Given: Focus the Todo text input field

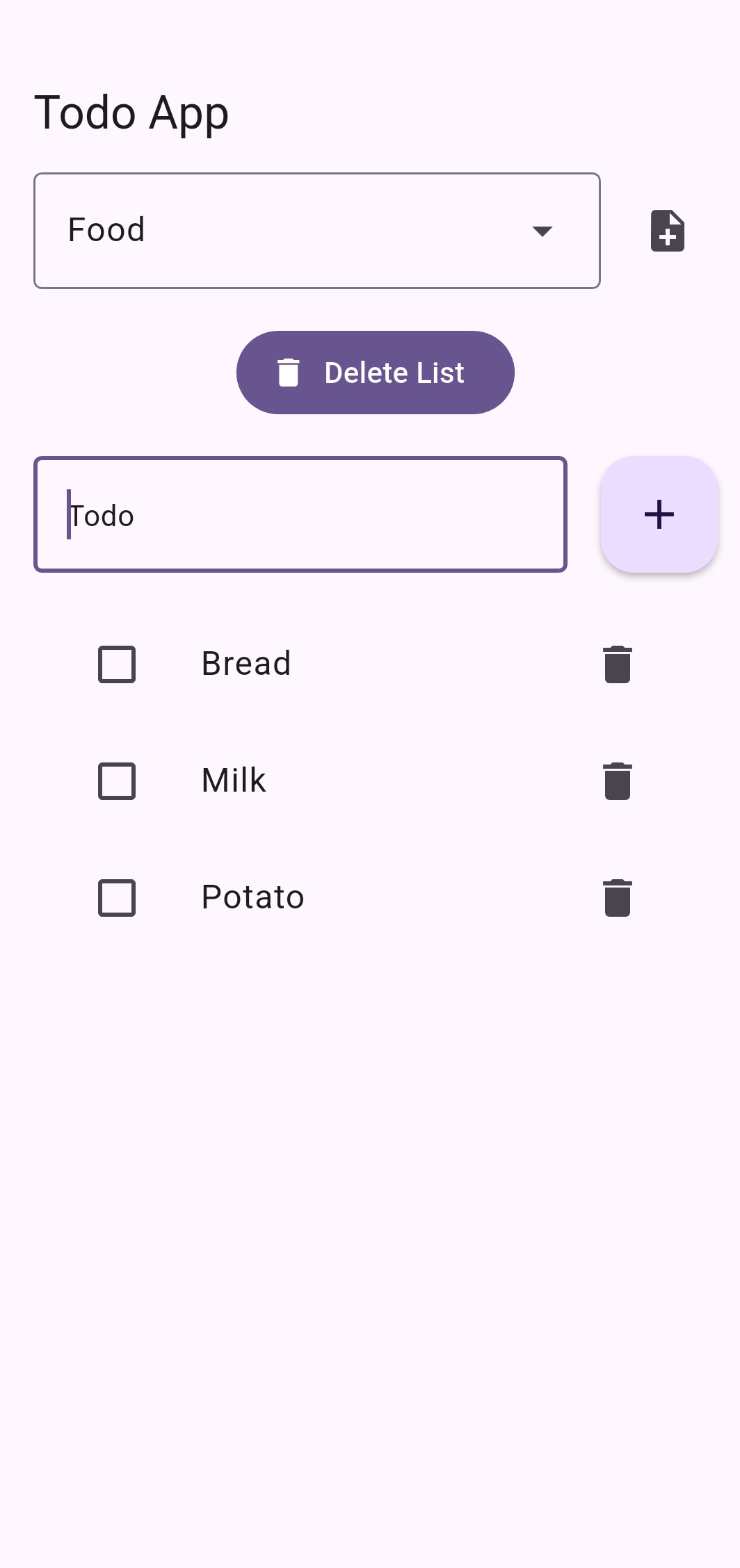Looking at the screenshot, I should [300, 514].
